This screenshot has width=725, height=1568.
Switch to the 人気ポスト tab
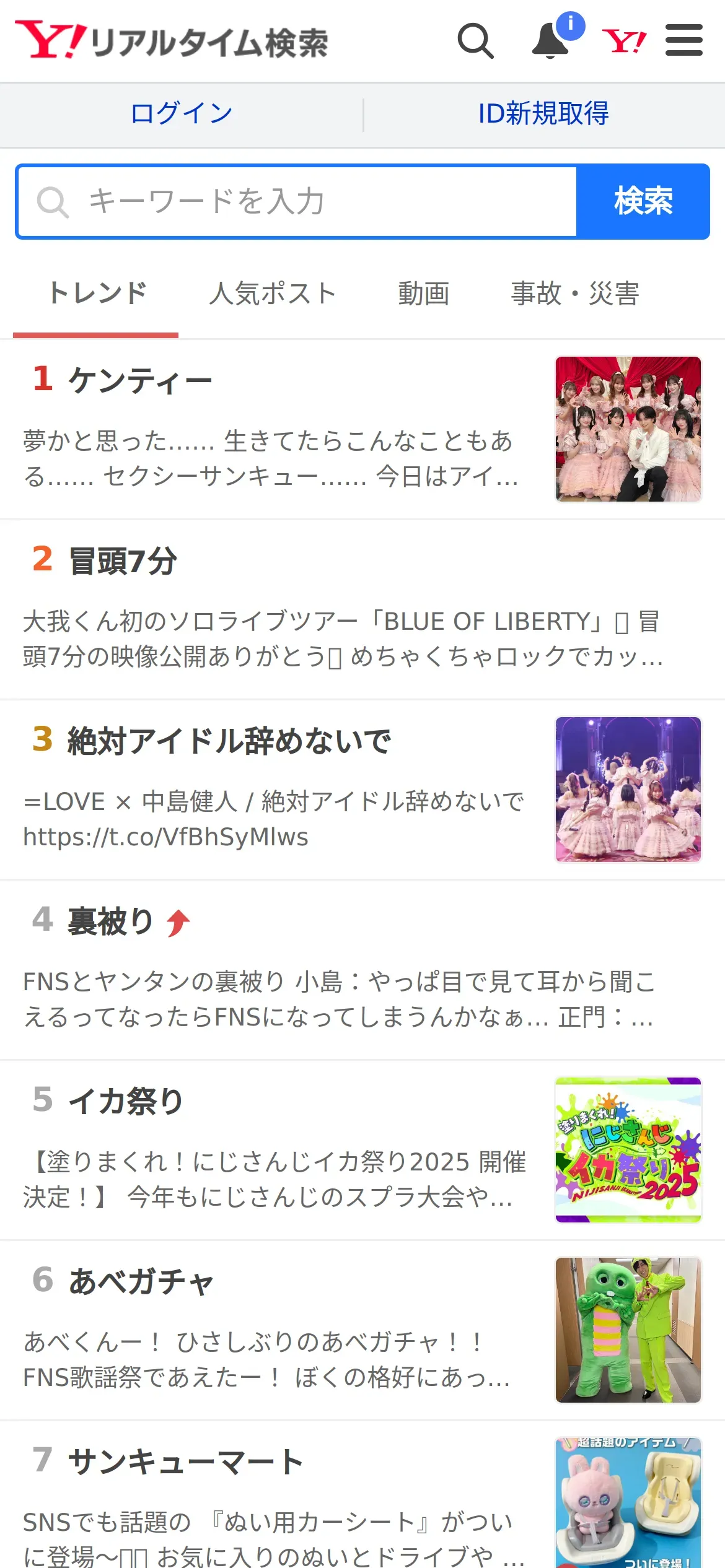(x=273, y=294)
